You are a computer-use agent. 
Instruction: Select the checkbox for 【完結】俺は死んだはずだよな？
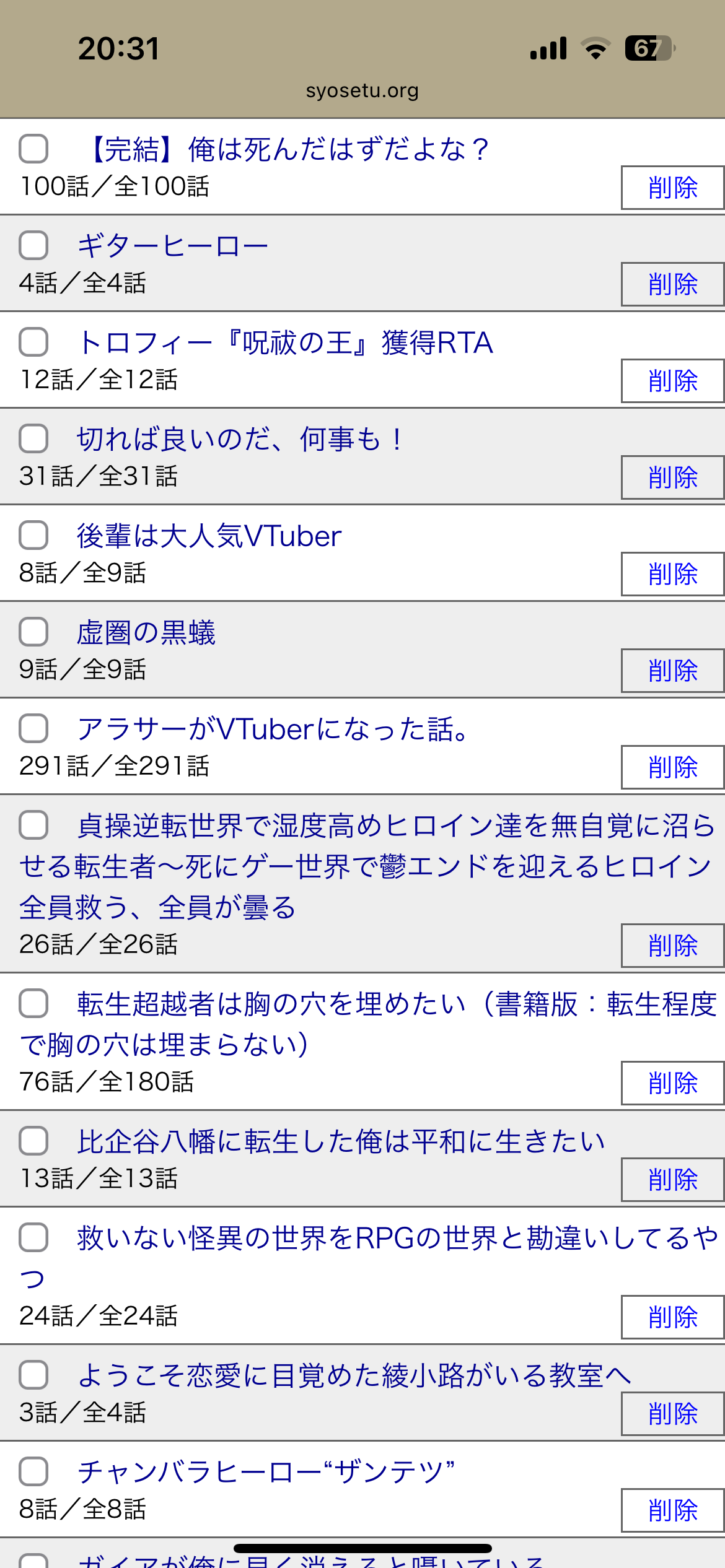(x=33, y=149)
